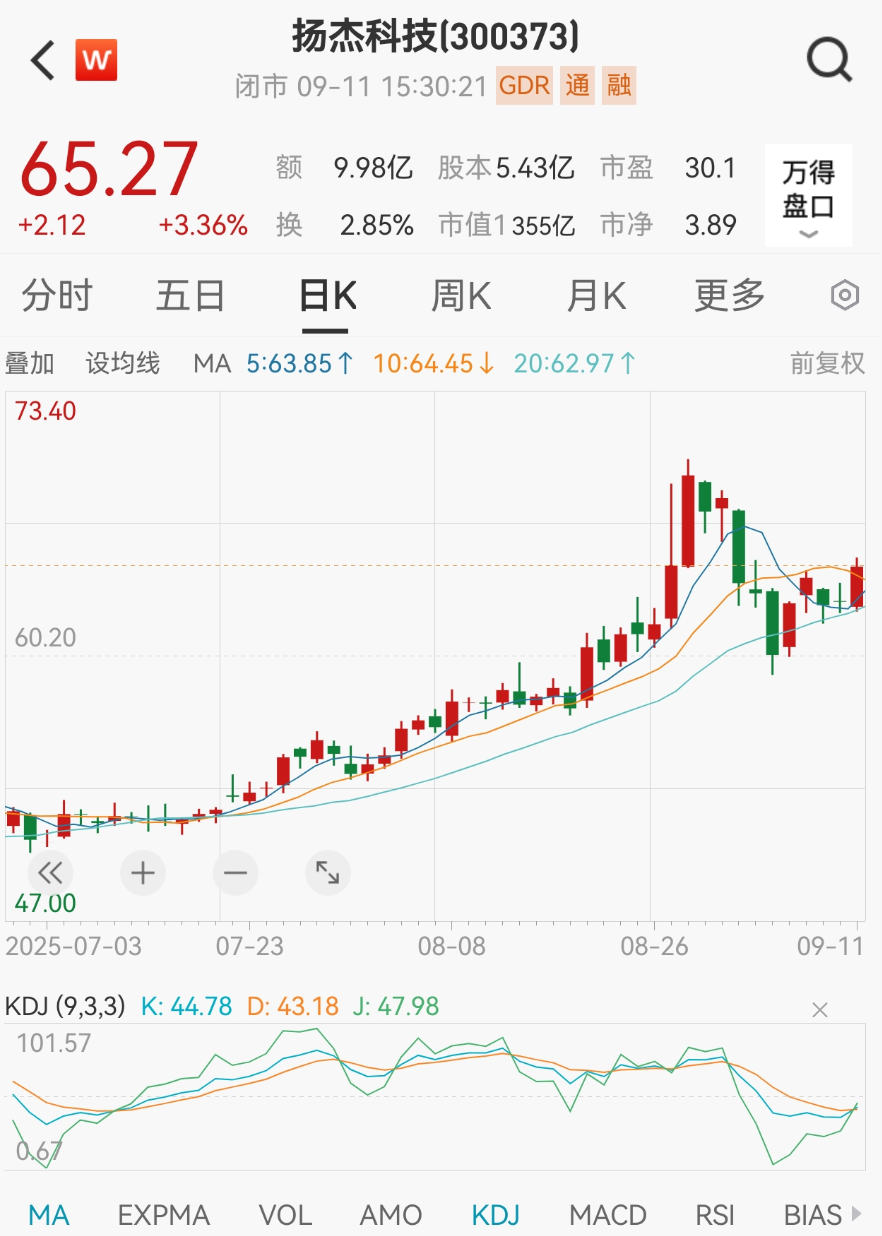Select the RSI indicator
Screen dimensions: 882x1236
[x=715, y=1215]
